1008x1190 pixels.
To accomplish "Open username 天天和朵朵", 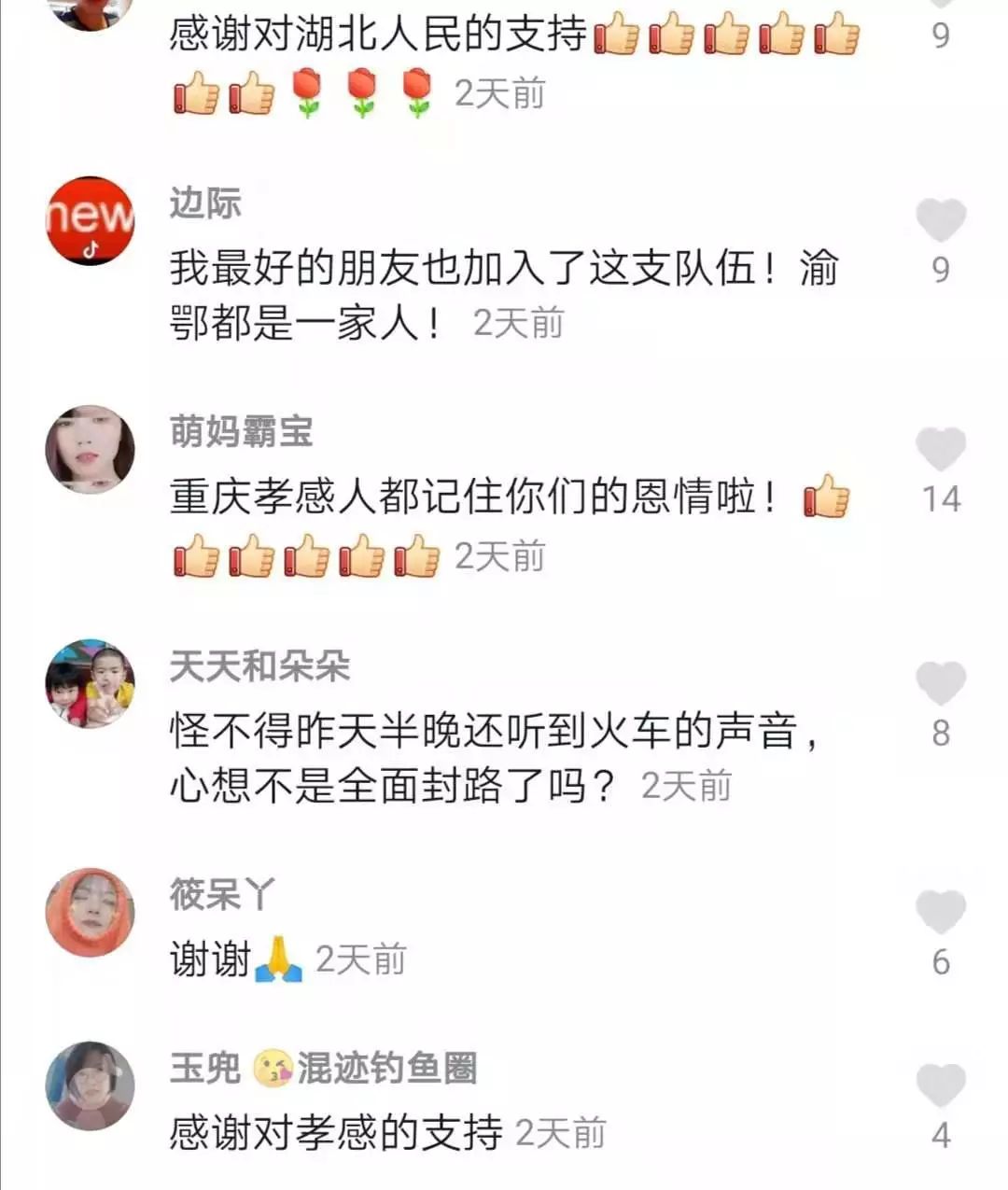I will (259, 666).
